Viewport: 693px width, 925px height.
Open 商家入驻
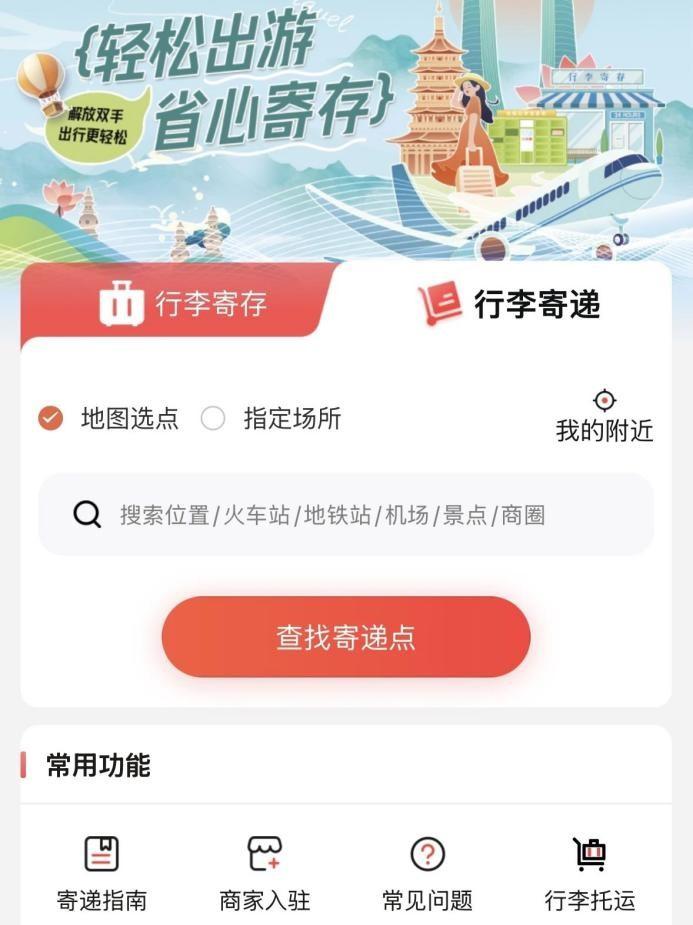coord(264,872)
